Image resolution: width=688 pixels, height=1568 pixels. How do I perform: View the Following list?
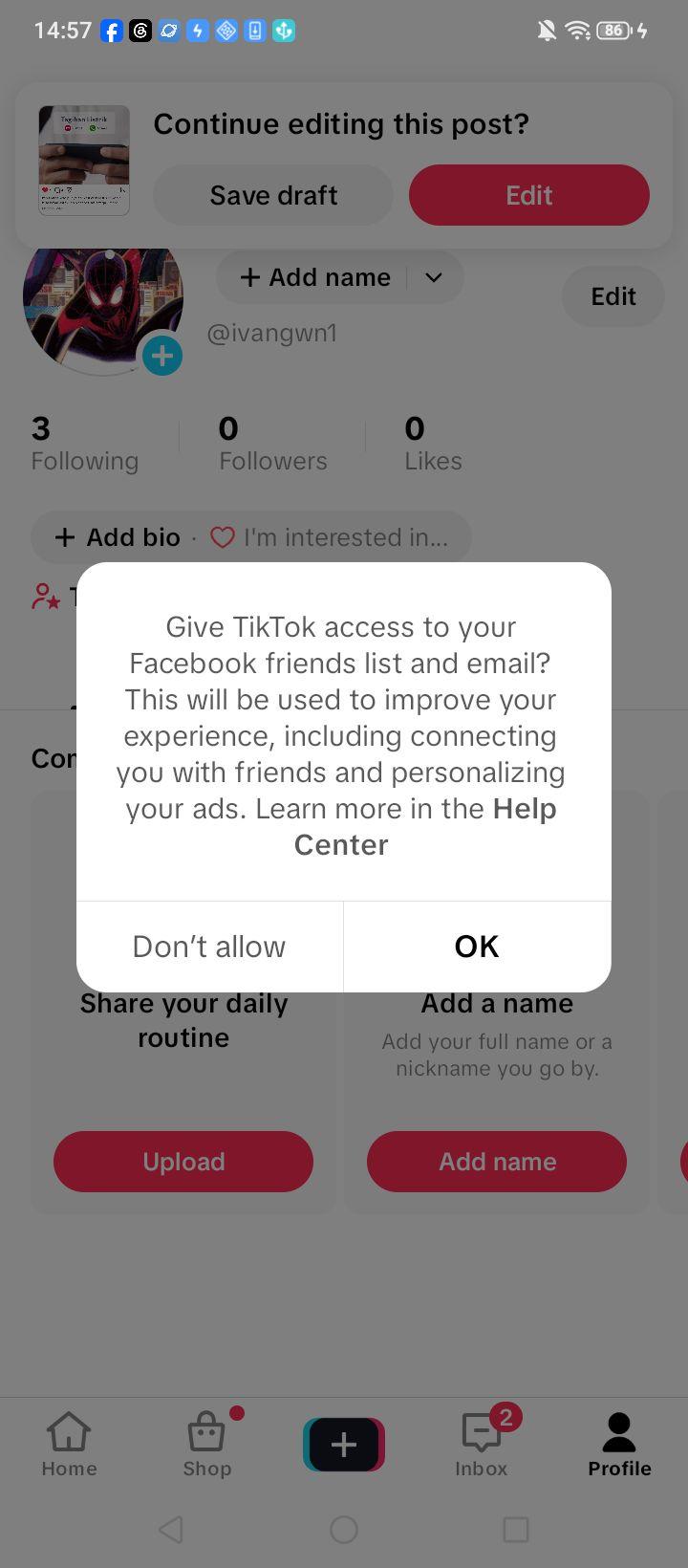(84, 444)
